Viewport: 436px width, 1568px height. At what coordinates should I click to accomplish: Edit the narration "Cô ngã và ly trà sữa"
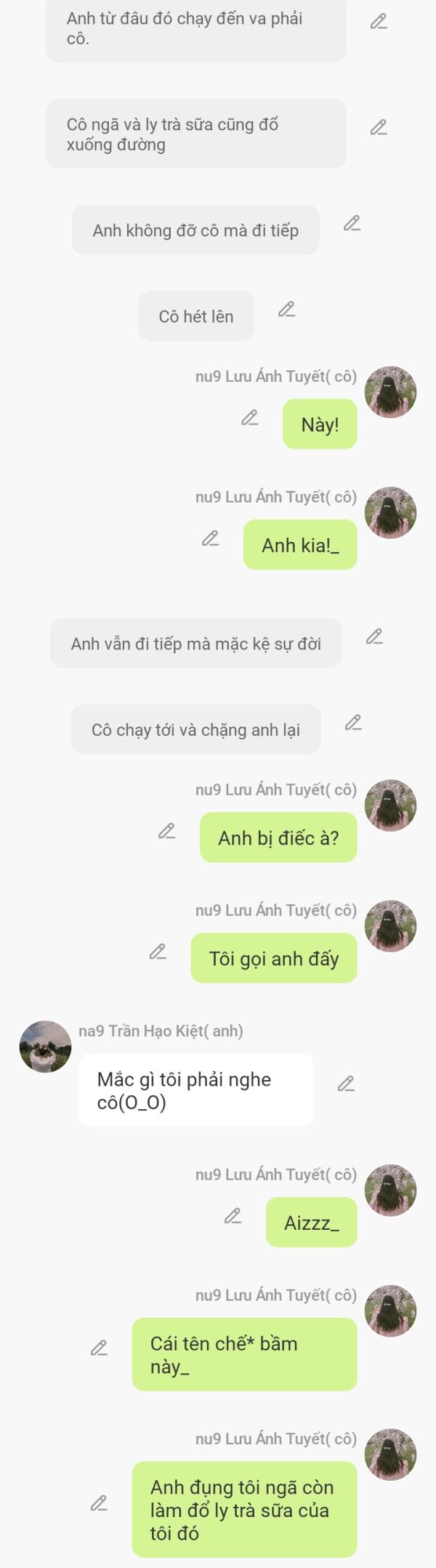[x=379, y=128]
